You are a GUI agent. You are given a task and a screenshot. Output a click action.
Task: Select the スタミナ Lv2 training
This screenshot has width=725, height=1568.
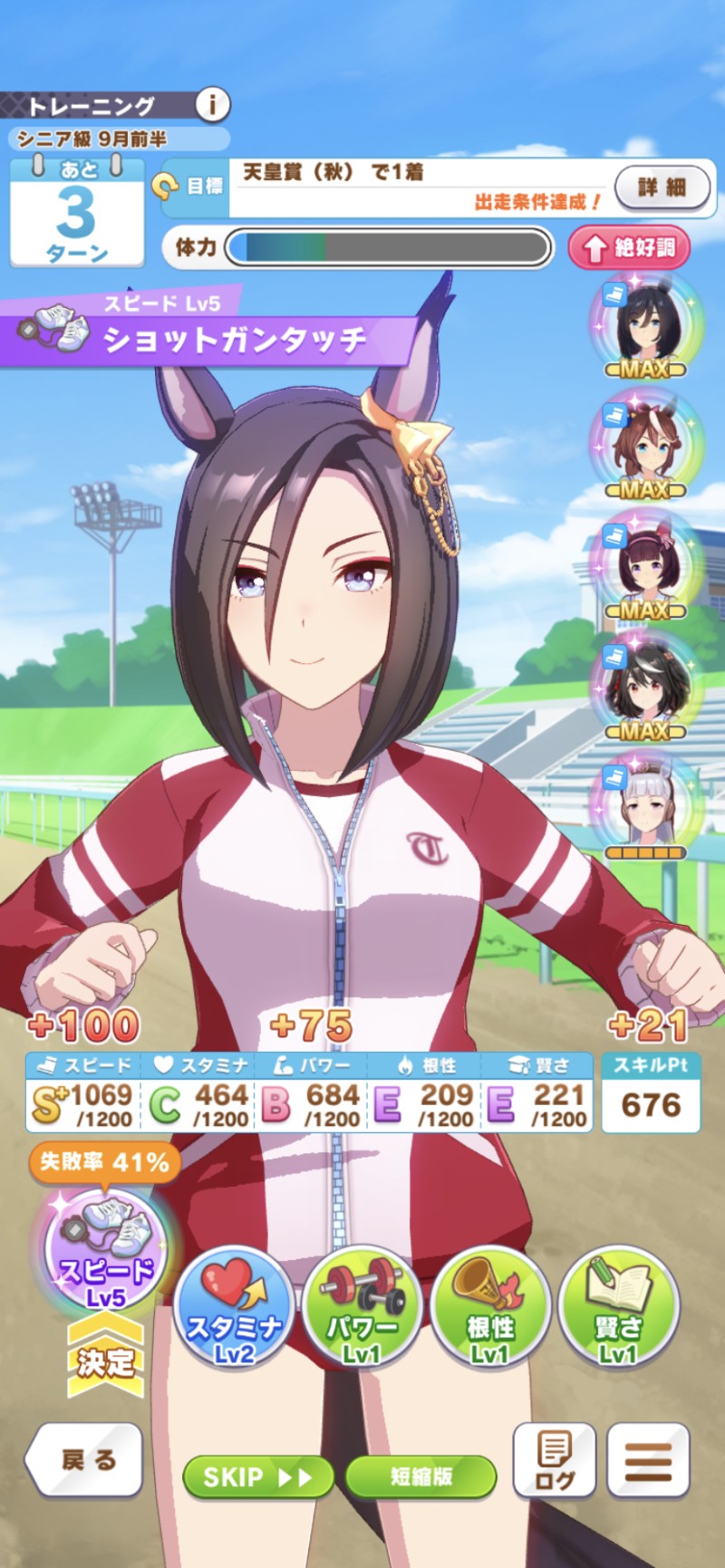click(234, 1306)
